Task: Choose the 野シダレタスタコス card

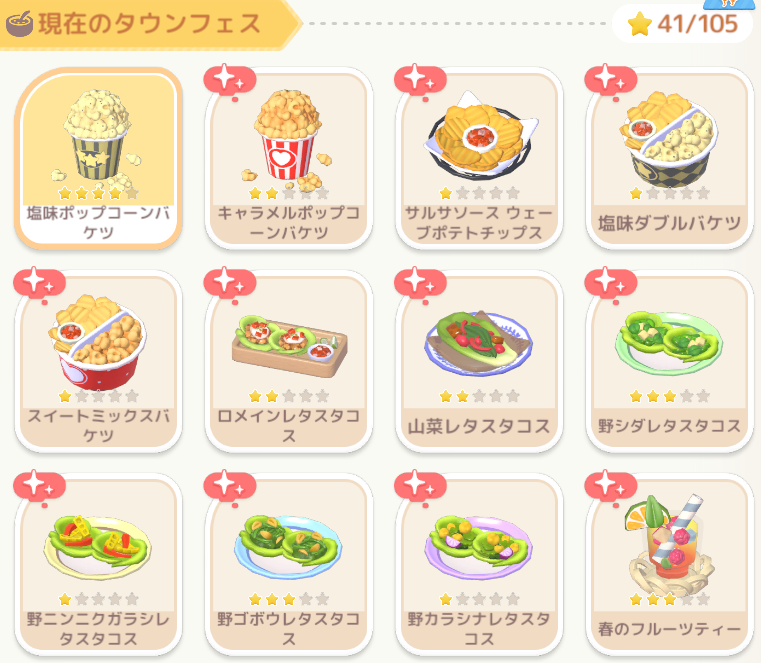Action: tap(669, 360)
